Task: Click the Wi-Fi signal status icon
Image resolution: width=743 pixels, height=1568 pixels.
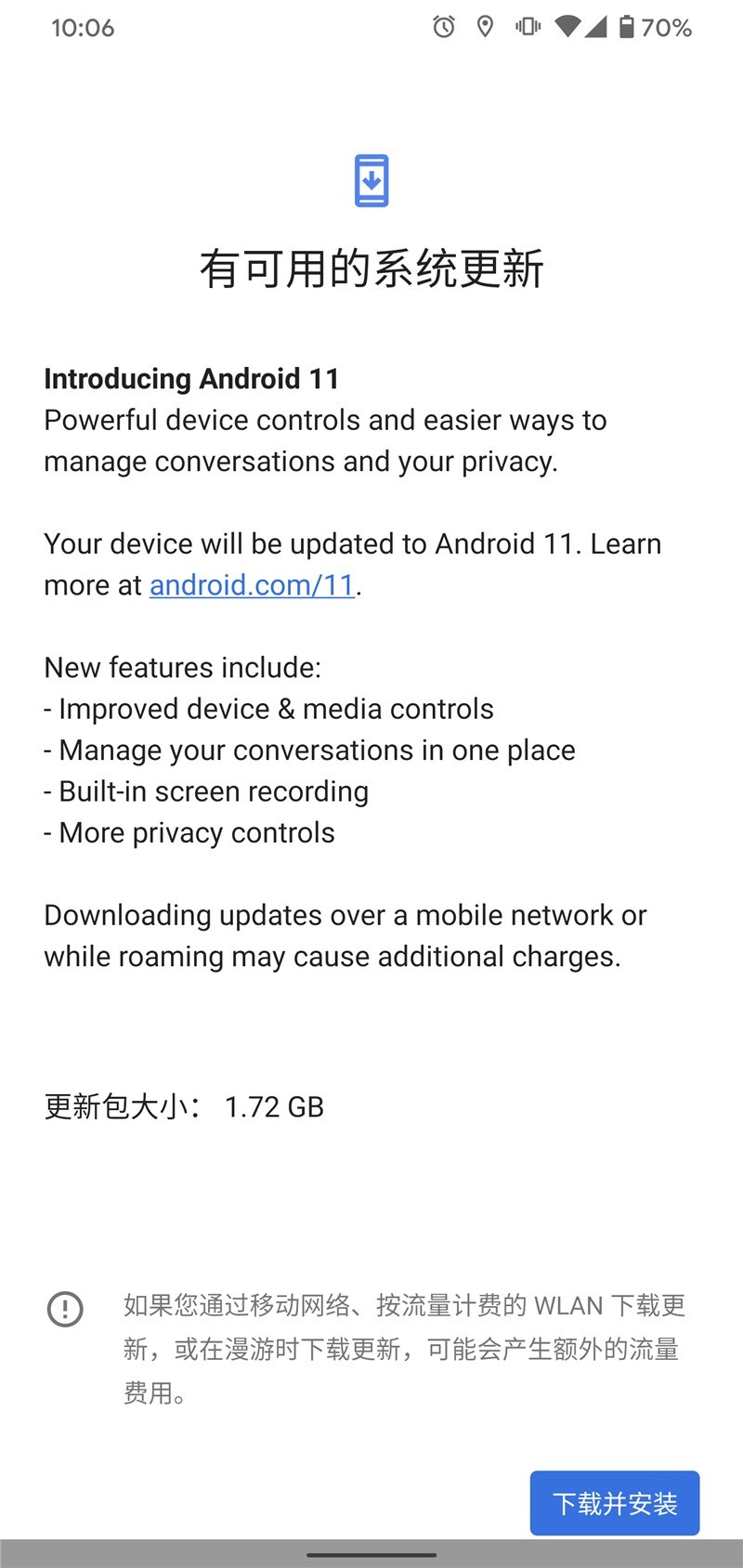Action: (567, 28)
